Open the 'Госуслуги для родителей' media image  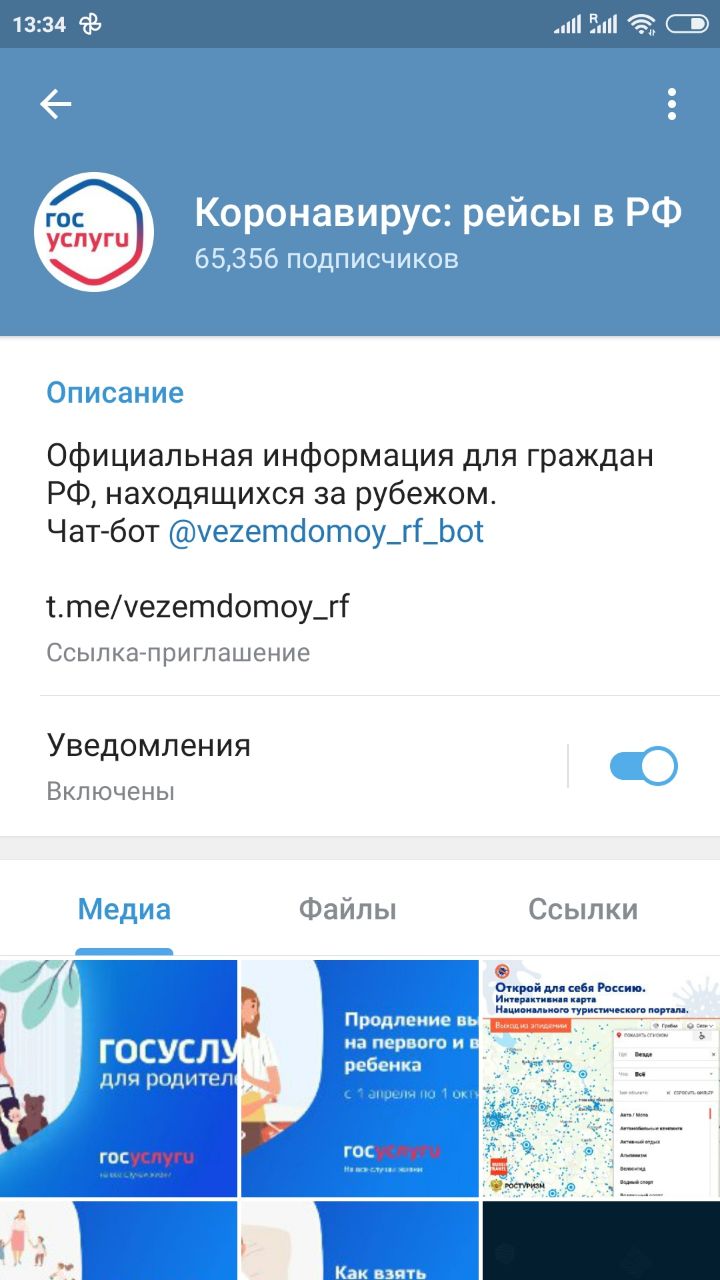tap(119, 1078)
